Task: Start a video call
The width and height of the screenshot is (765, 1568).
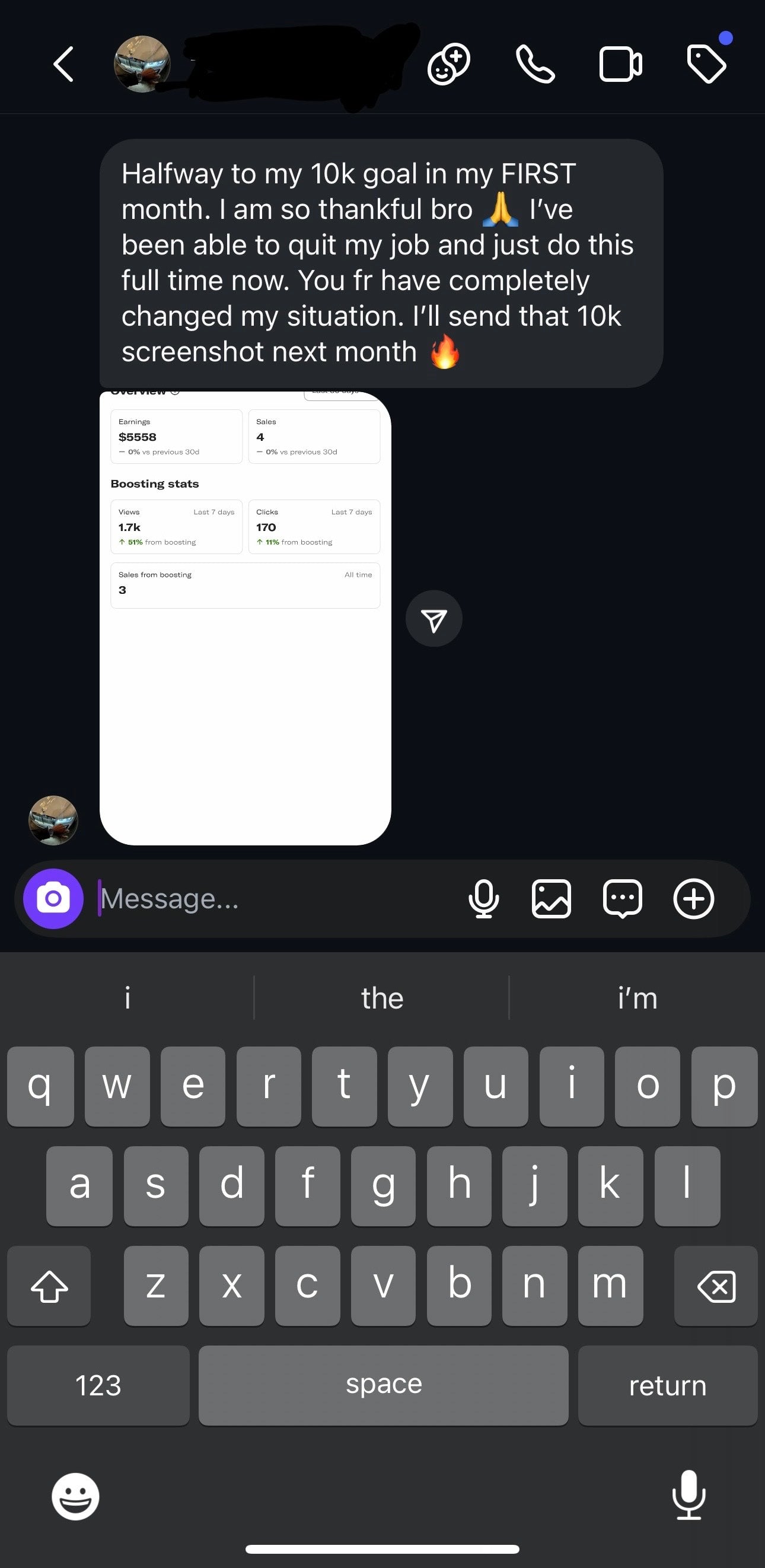Action: tap(620, 64)
